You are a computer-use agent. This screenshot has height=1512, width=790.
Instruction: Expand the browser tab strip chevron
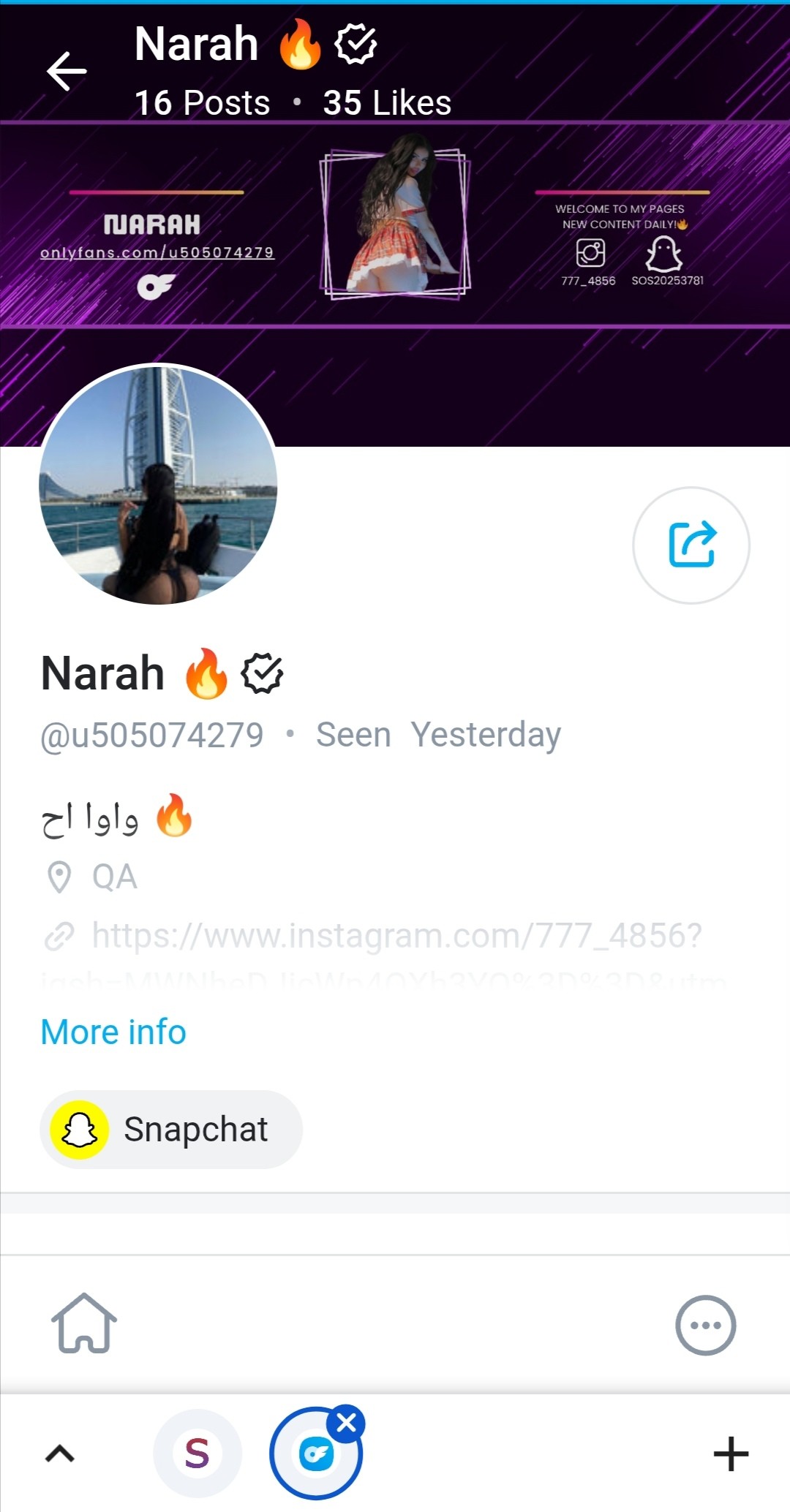(60, 1454)
